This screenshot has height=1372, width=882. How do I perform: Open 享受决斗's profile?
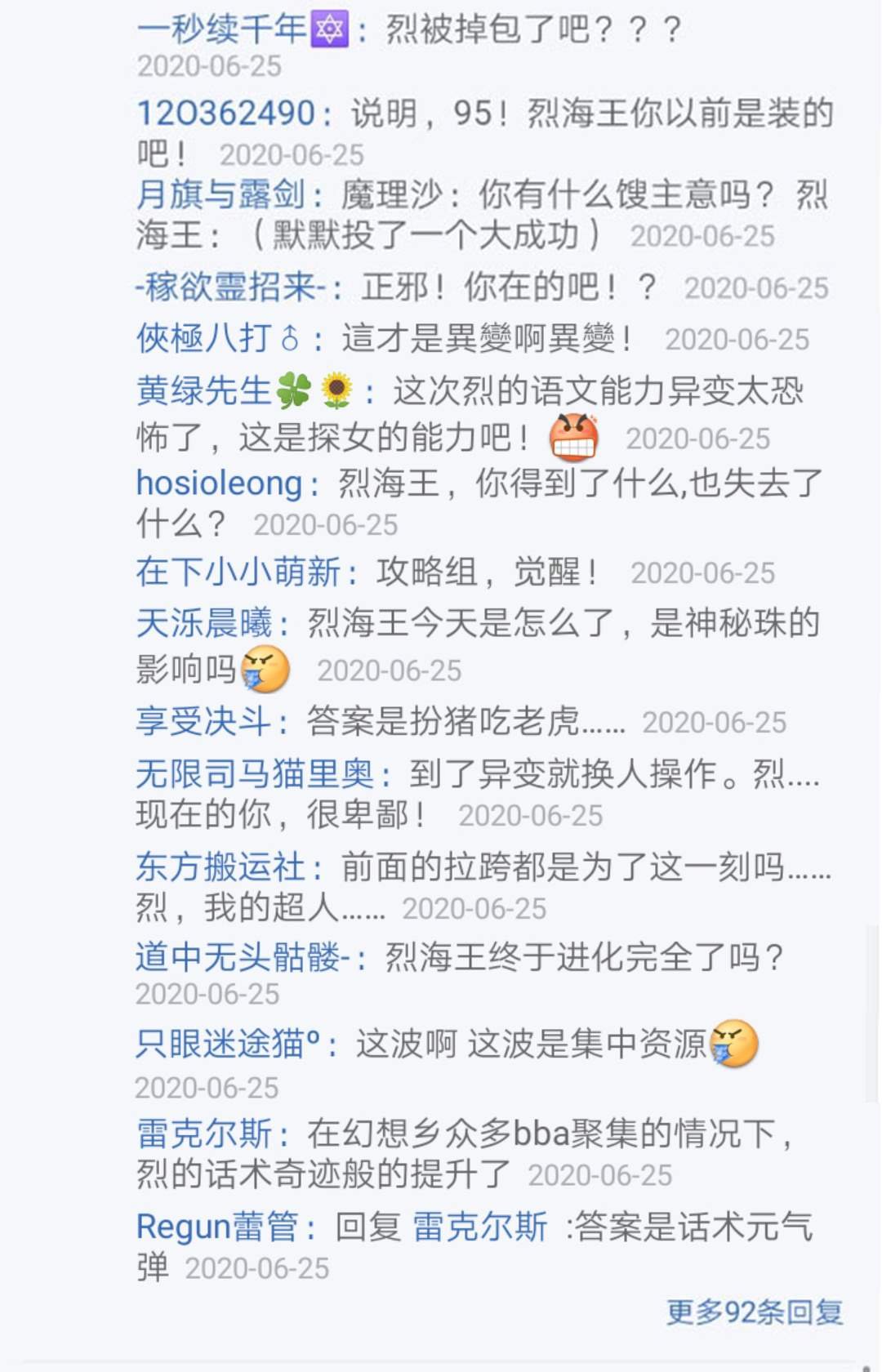pyautogui.click(x=204, y=721)
